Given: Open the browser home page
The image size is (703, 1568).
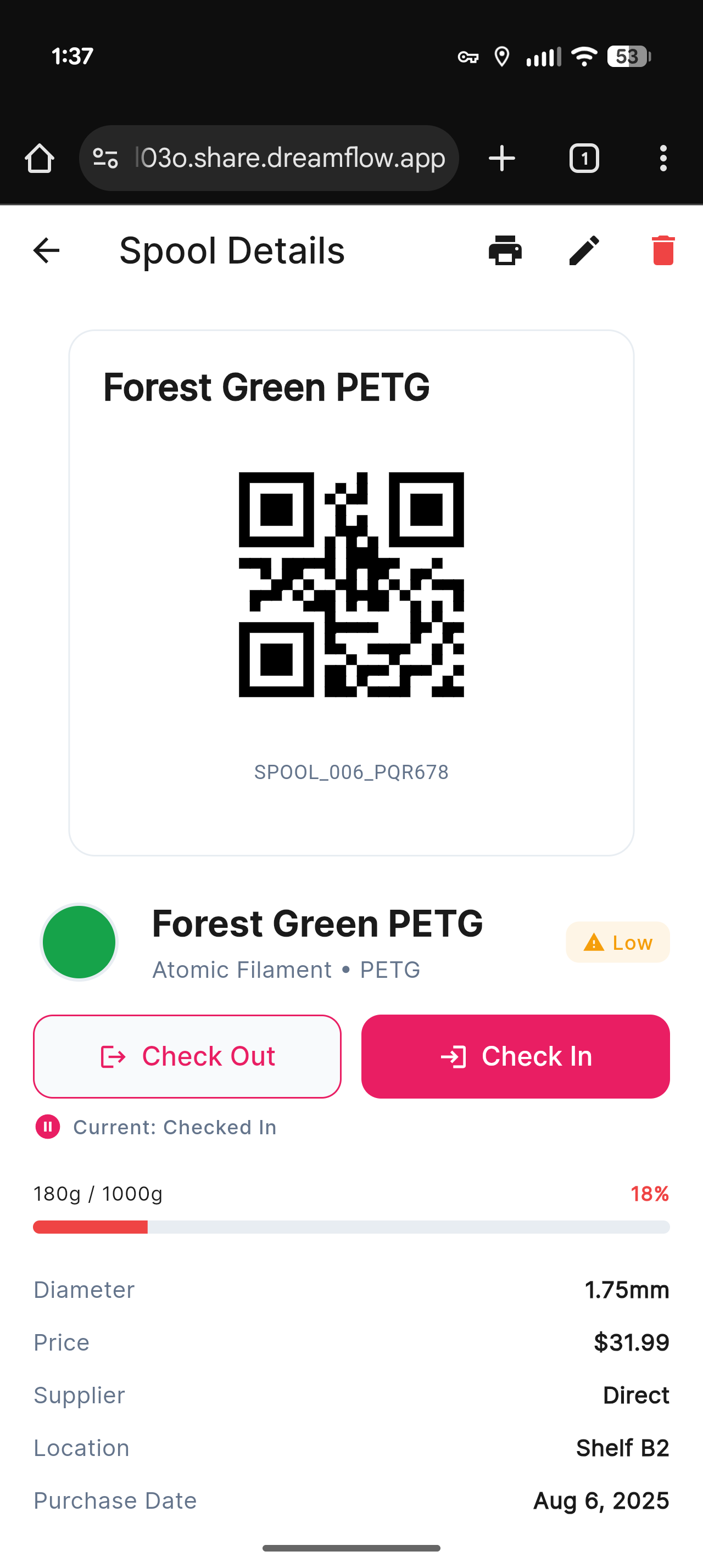Looking at the screenshot, I should click(40, 158).
